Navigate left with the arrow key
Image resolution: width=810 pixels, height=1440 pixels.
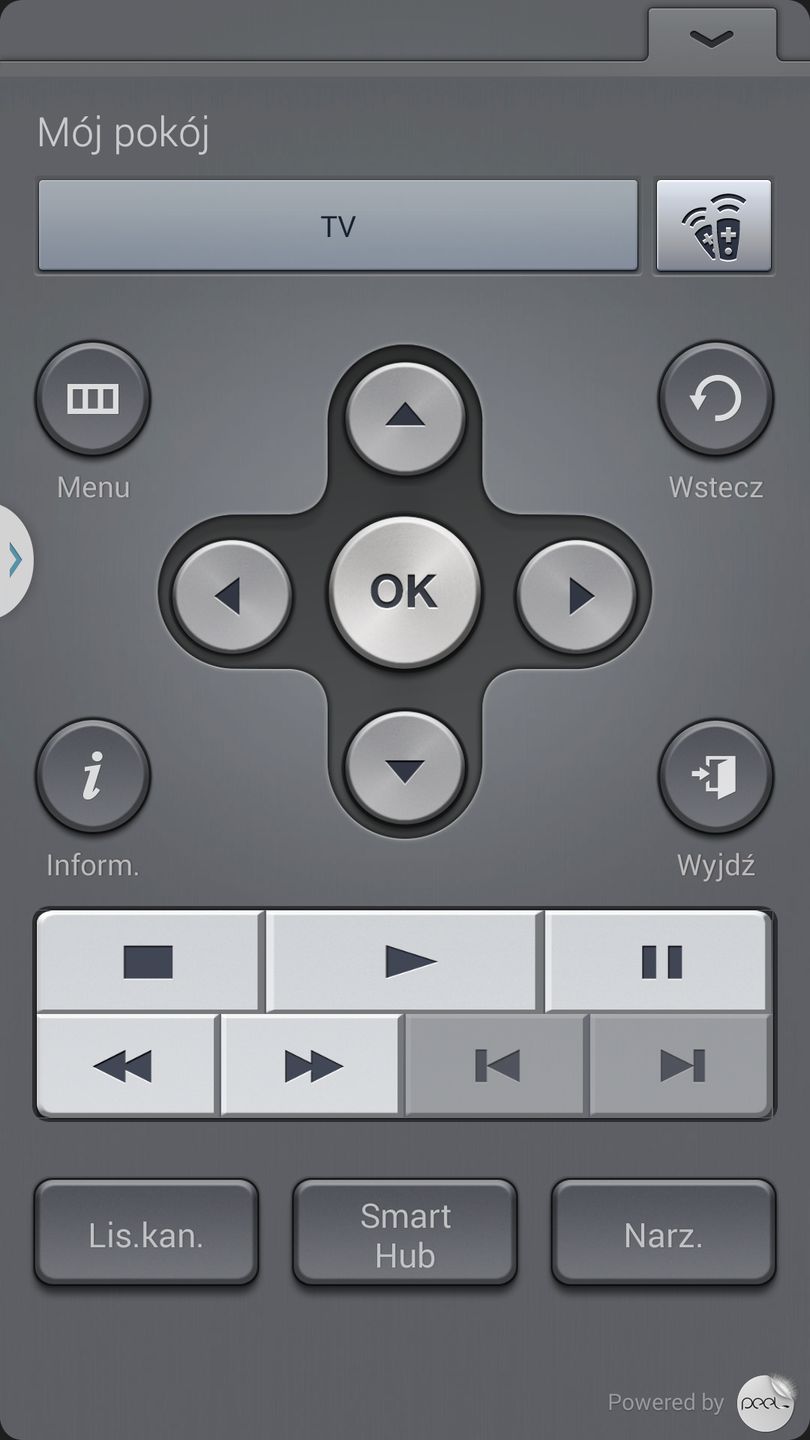tap(232, 596)
